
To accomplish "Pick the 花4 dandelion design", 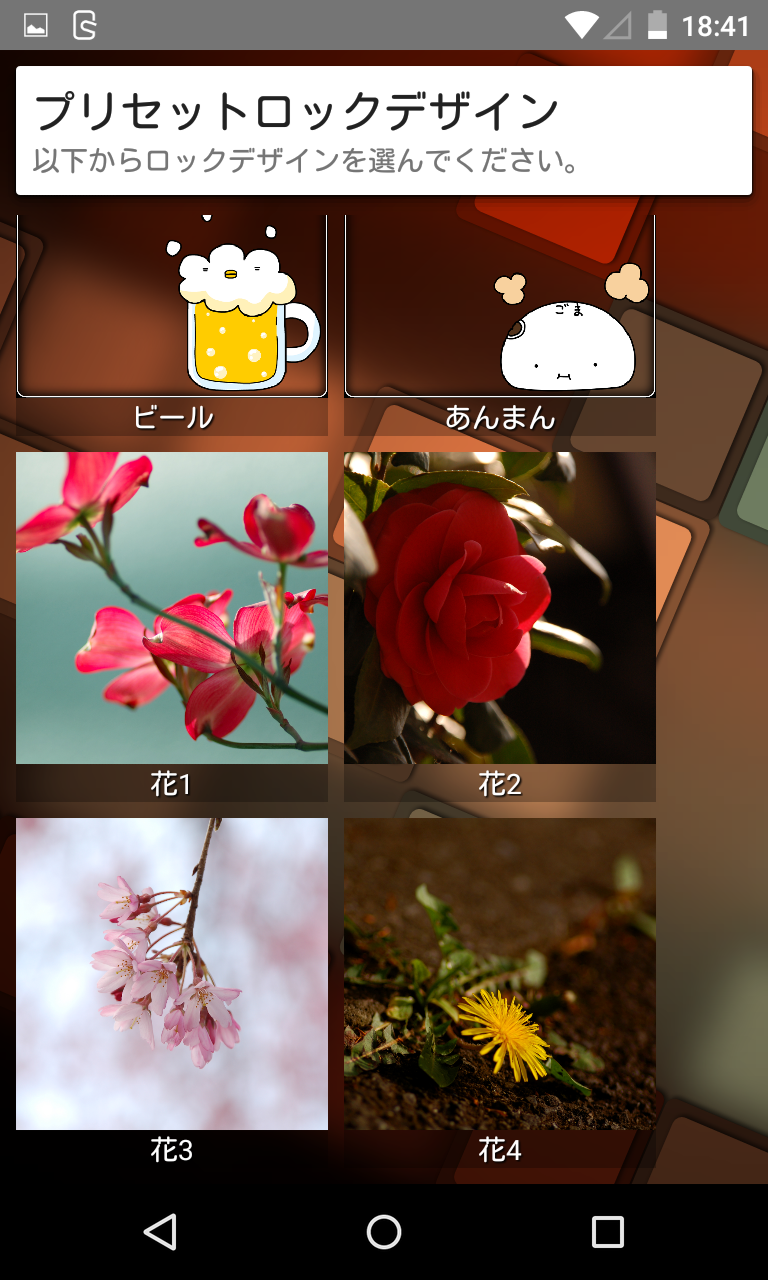I will pyautogui.click(x=500, y=970).
